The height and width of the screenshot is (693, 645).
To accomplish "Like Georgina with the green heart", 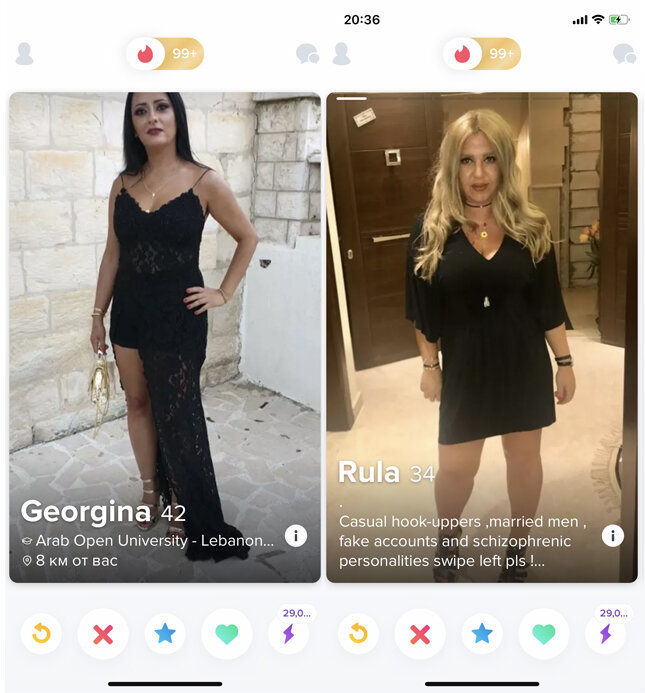I will coord(227,634).
